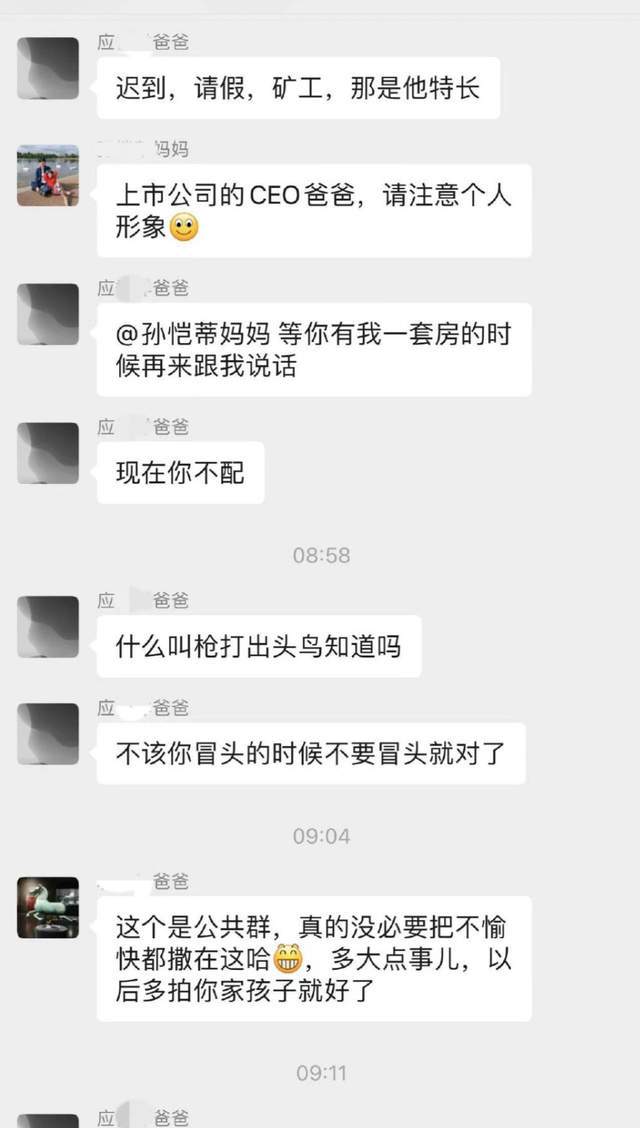Open profile avatar next to '现在你不配'
The height and width of the screenshot is (1128, 640).
pos(48,453)
